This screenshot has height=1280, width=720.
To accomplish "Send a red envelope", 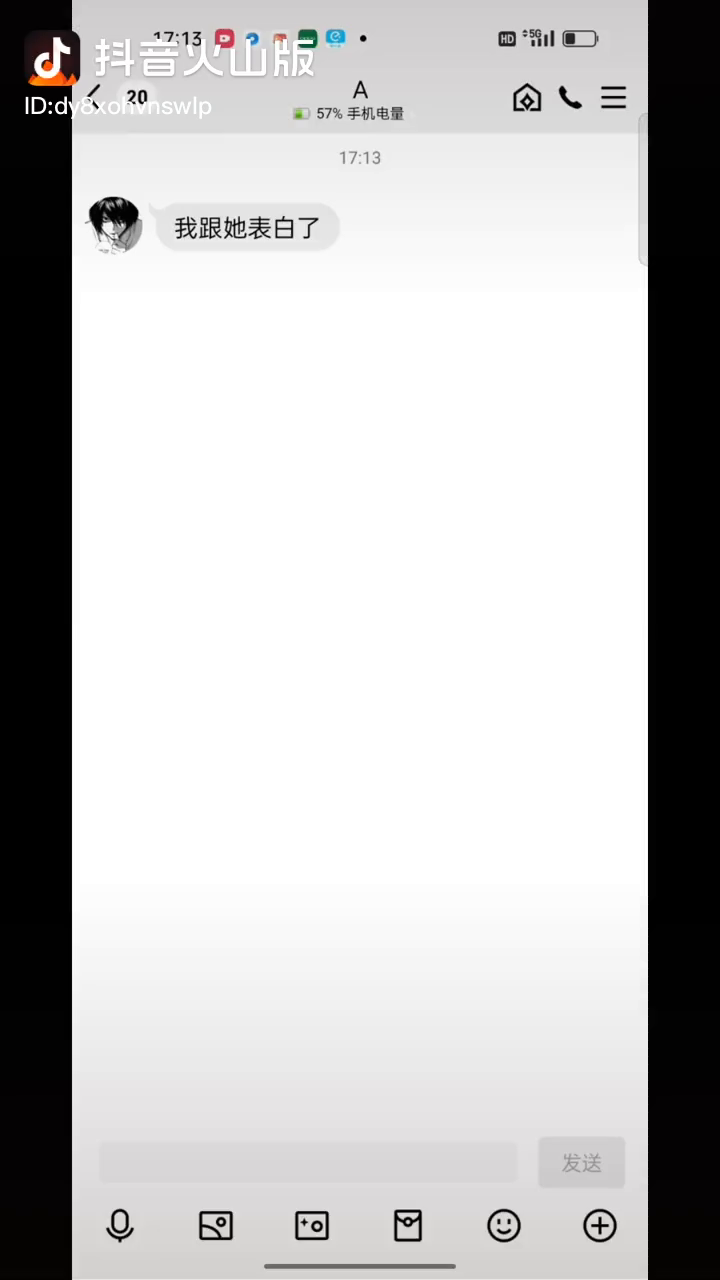I will pos(408,1225).
